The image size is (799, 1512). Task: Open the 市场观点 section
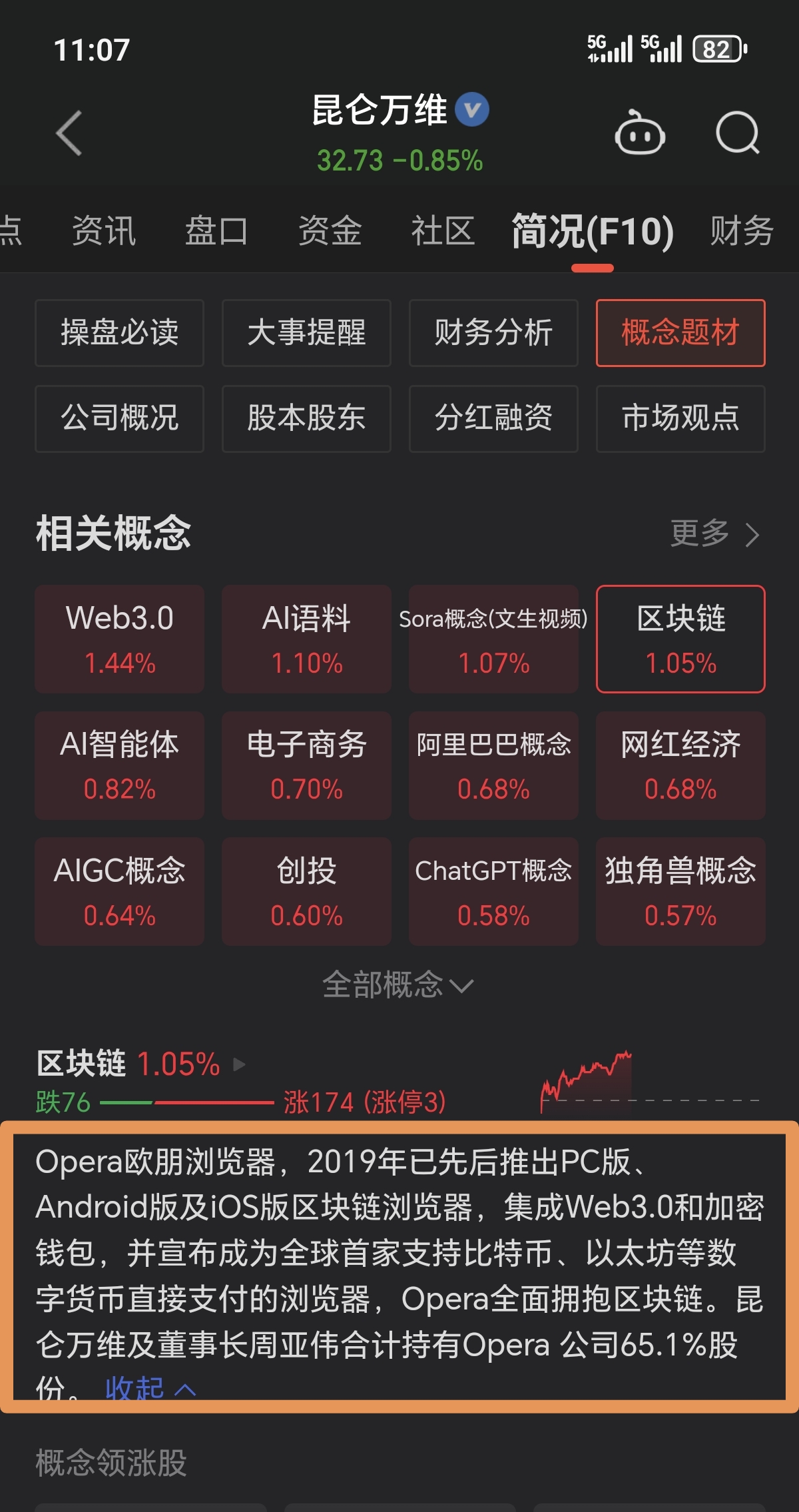click(x=680, y=418)
